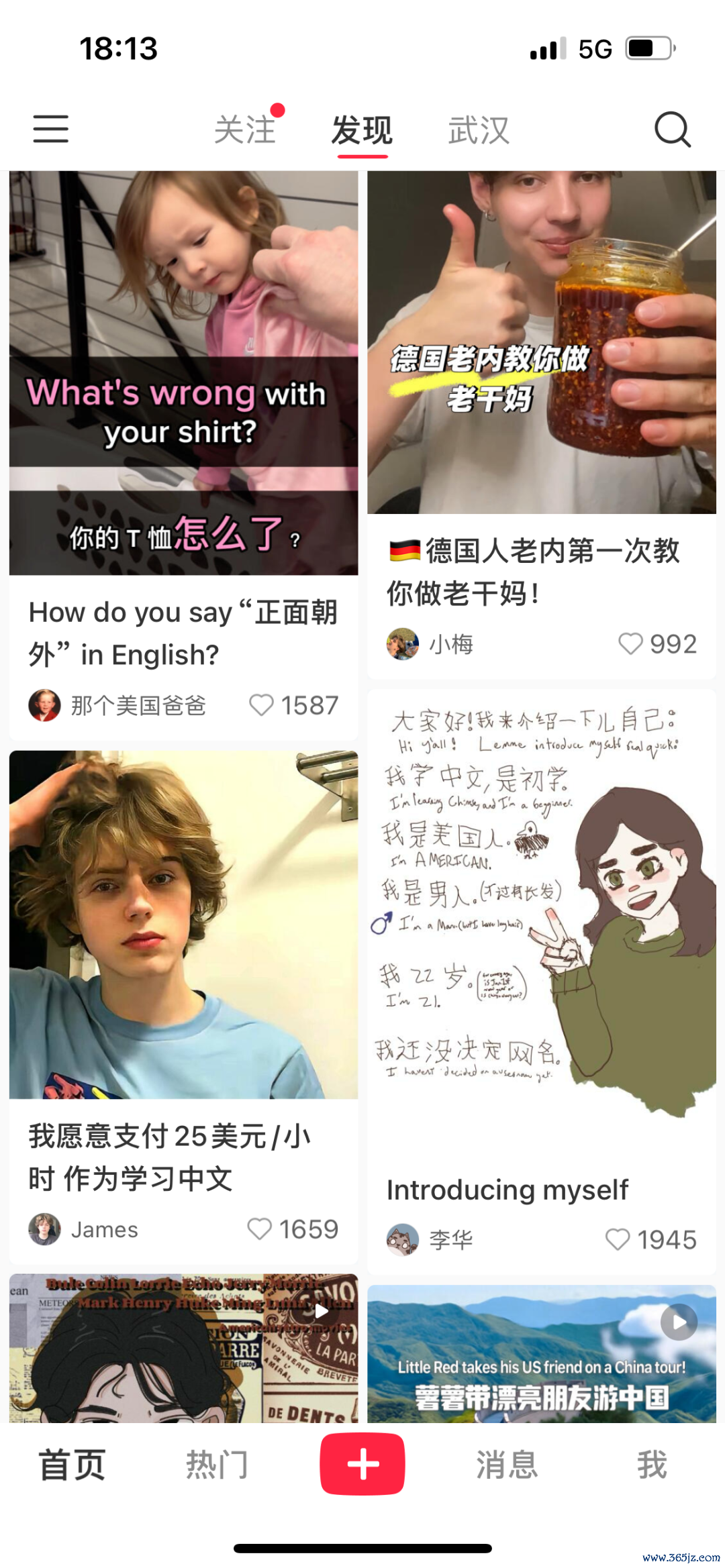
Task: Like 李华's Introducing myself post
Action: tap(618, 1239)
